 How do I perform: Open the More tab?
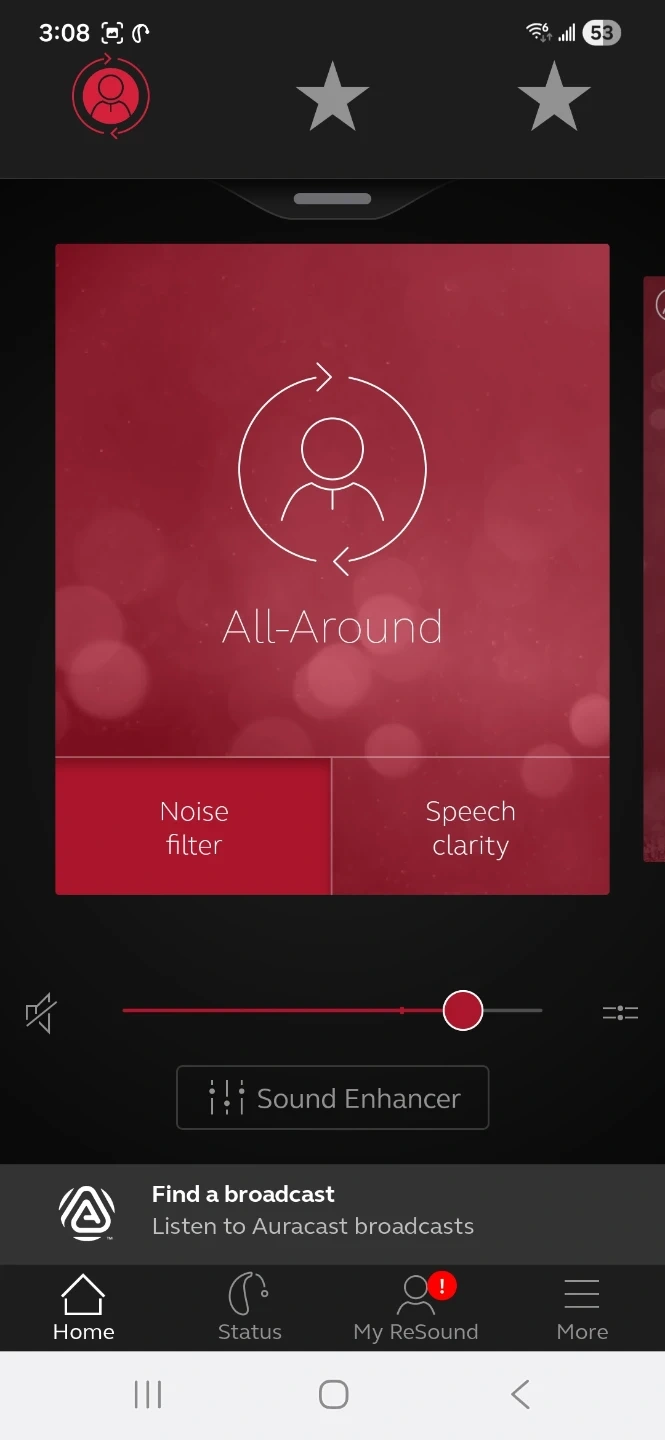click(x=582, y=1307)
